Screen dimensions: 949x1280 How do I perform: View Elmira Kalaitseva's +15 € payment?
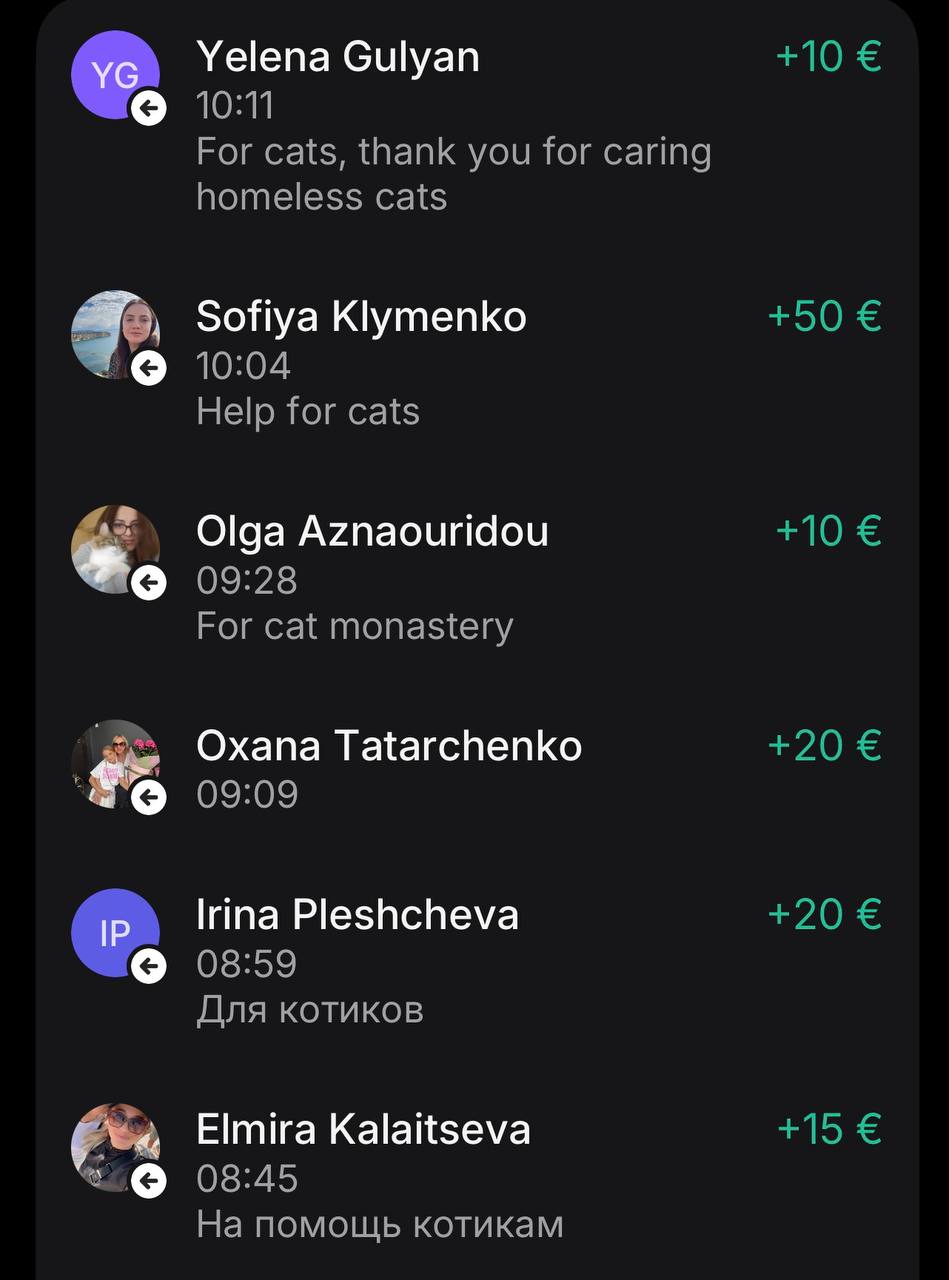click(363, 1130)
